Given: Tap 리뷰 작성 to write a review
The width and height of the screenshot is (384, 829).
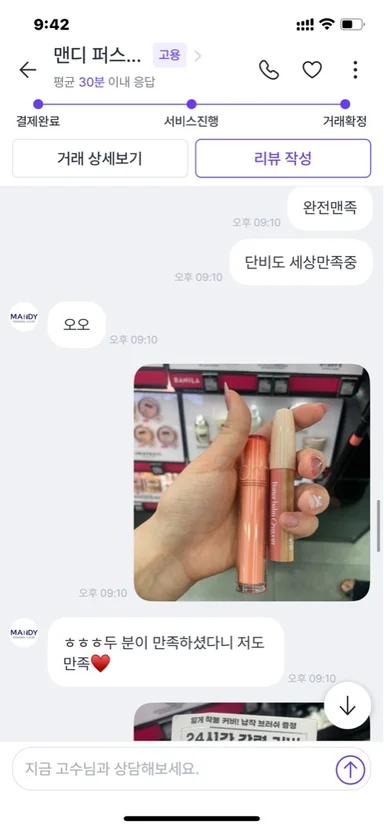Looking at the screenshot, I should pyautogui.click(x=283, y=159).
